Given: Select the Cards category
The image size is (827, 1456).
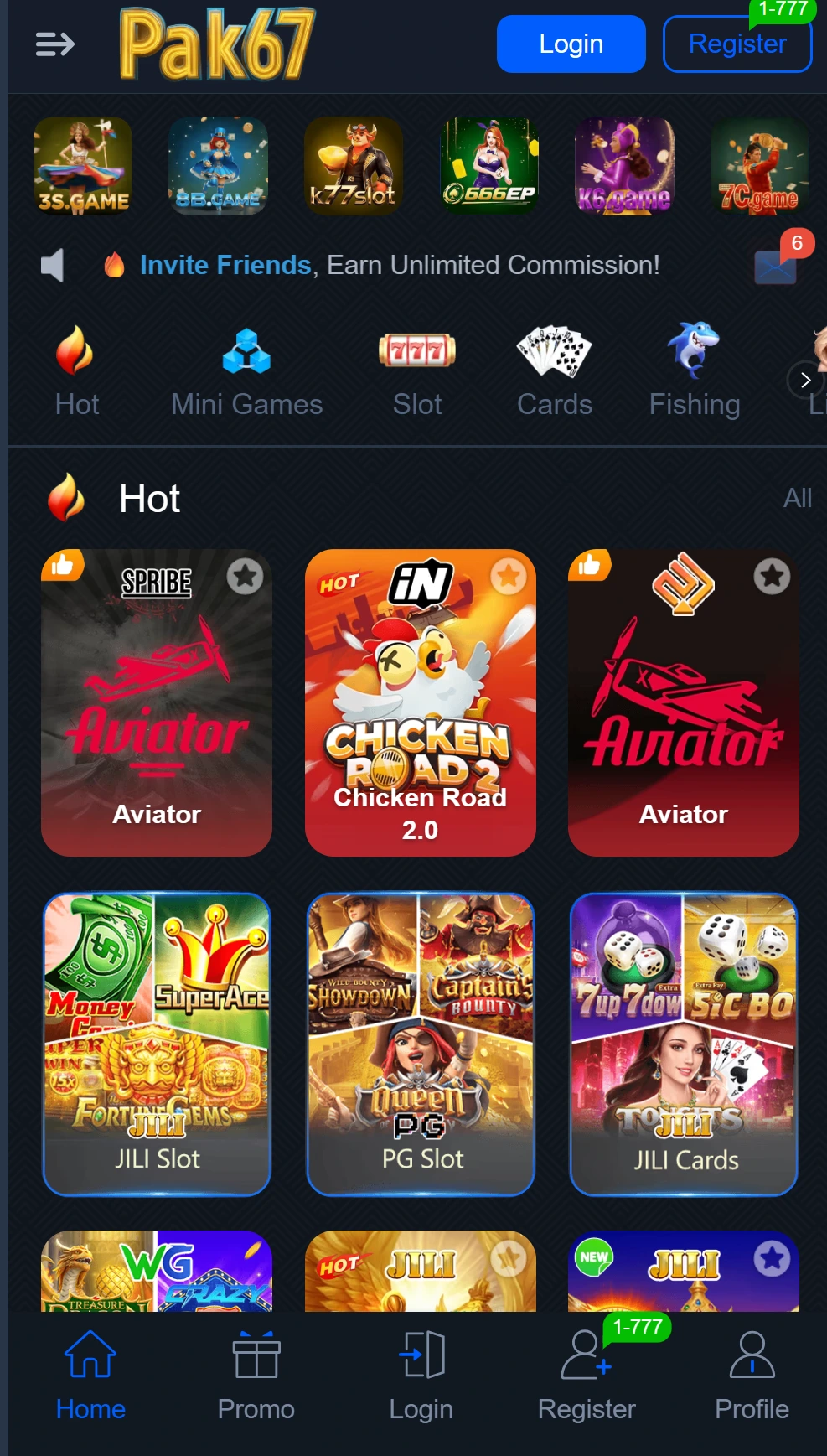Looking at the screenshot, I should point(555,371).
